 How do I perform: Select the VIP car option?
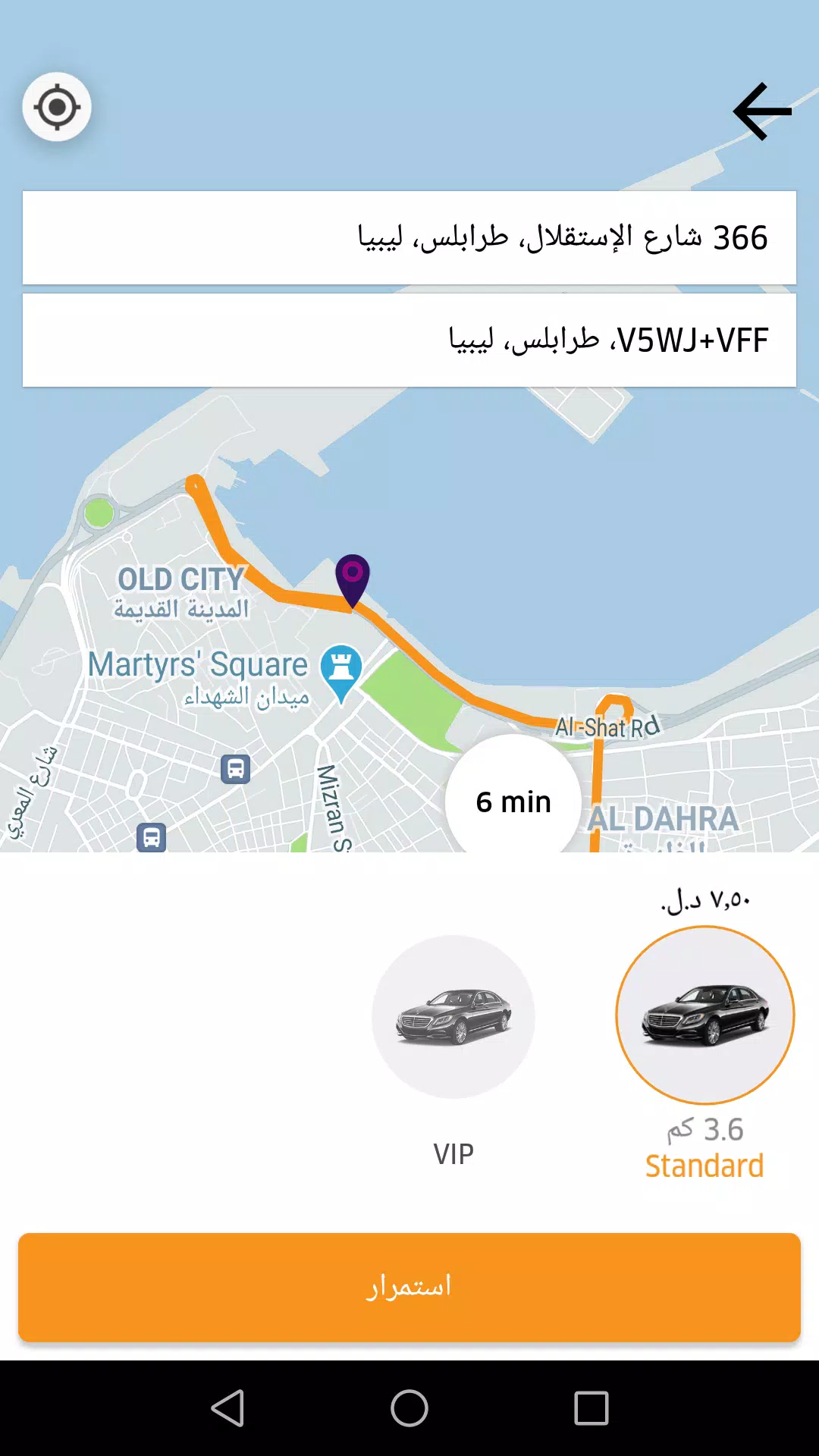pos(453,1017)
